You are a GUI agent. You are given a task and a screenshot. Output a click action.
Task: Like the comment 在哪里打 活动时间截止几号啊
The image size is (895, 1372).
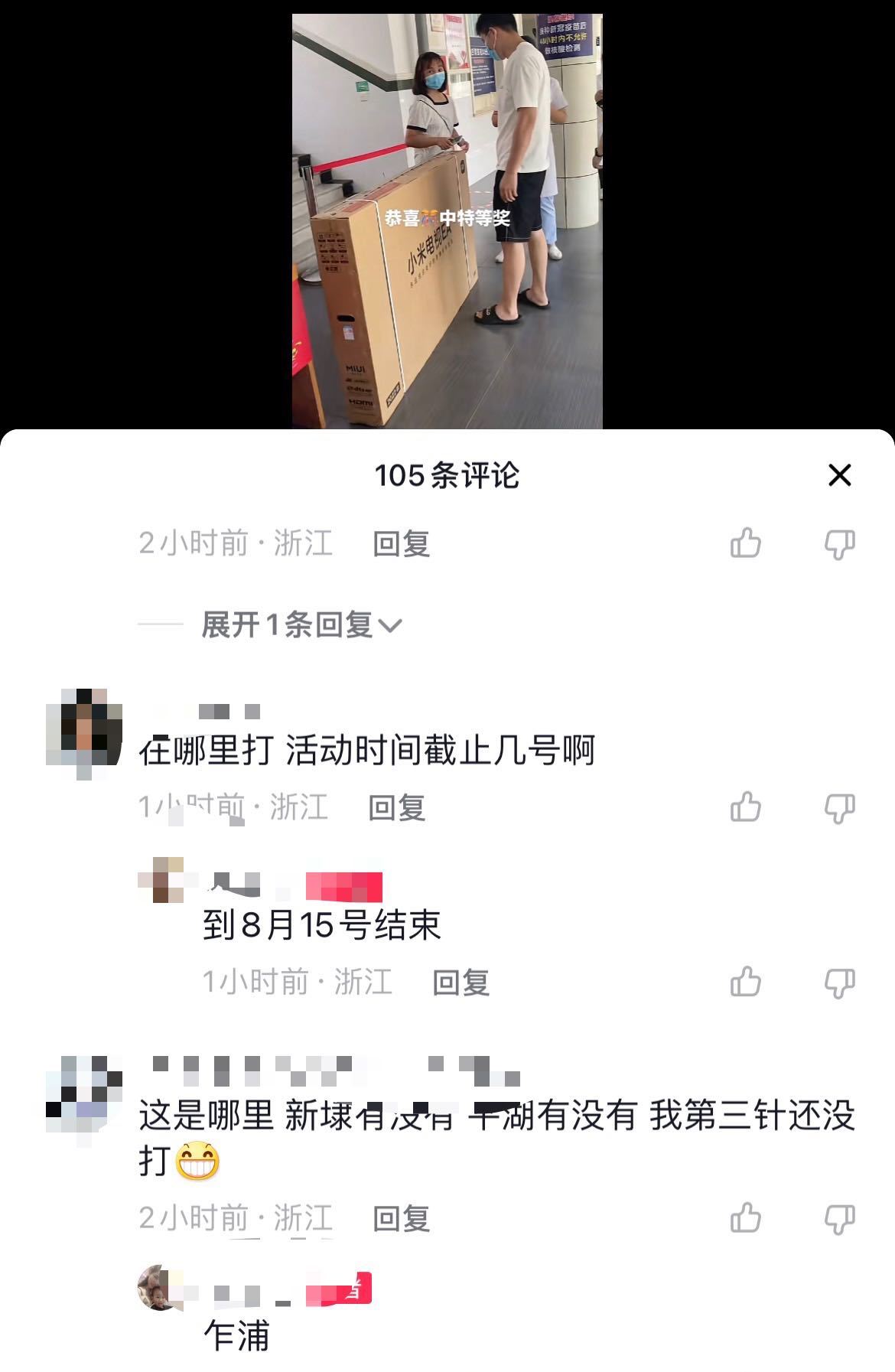[746, 807]
